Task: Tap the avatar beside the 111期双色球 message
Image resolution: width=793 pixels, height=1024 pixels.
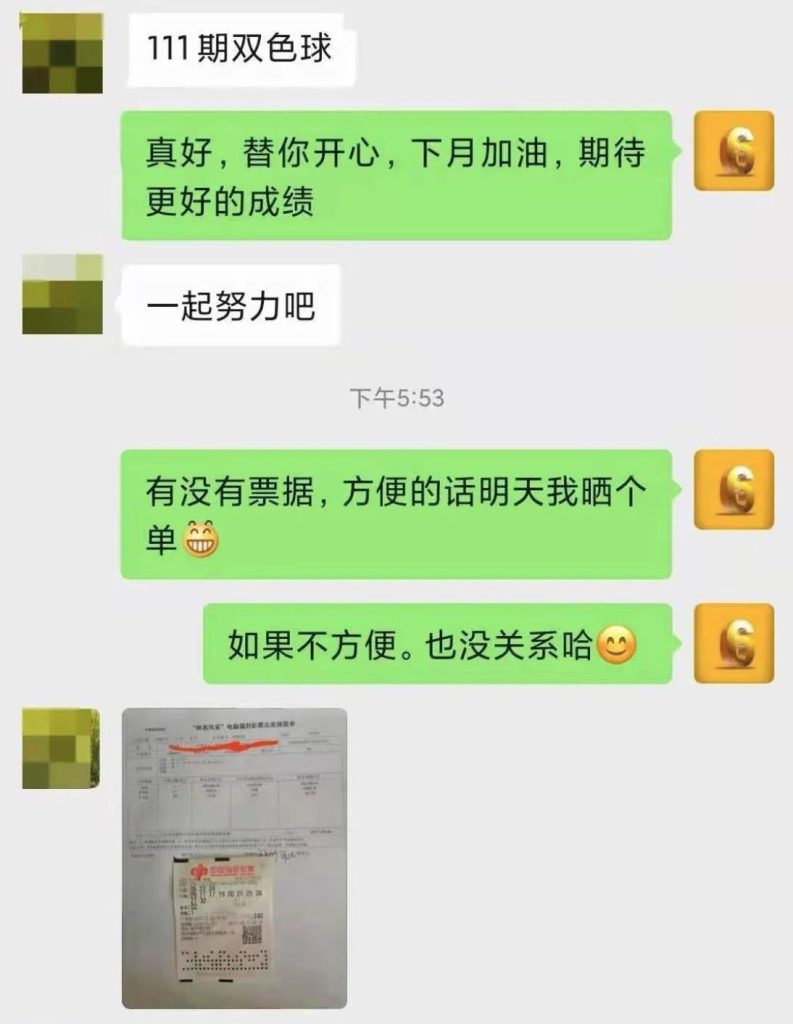Action: coord(62,53)
